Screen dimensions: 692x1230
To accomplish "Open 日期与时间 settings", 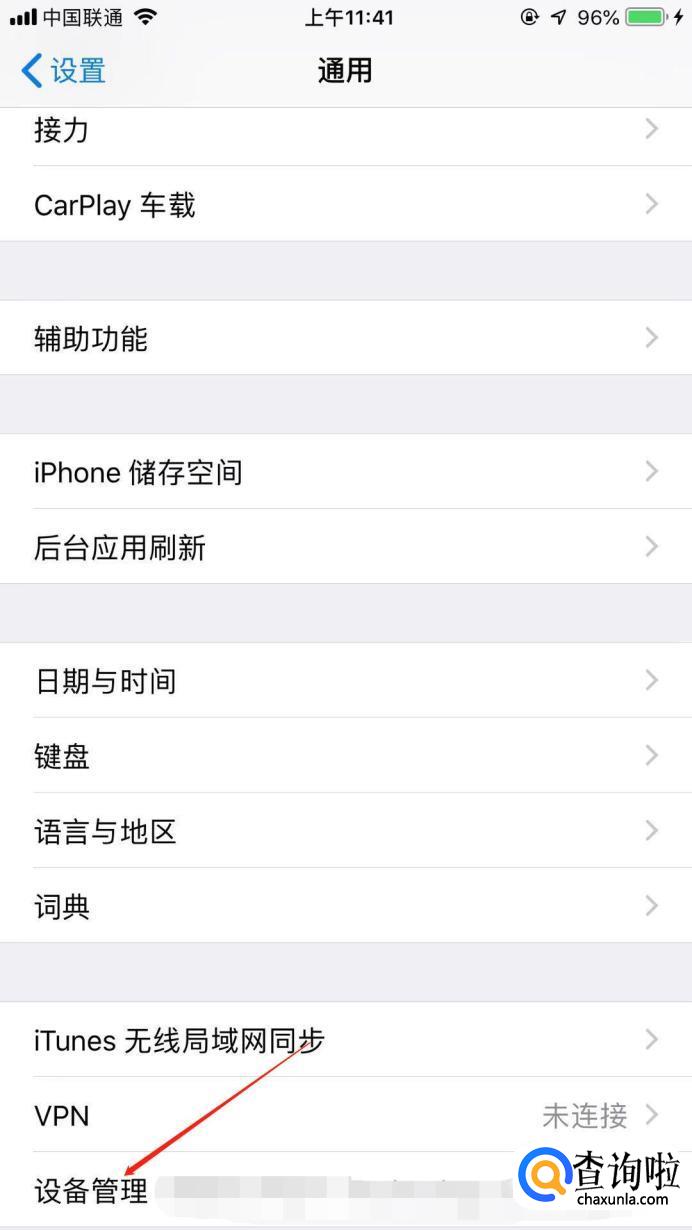I will coord(345,681).
